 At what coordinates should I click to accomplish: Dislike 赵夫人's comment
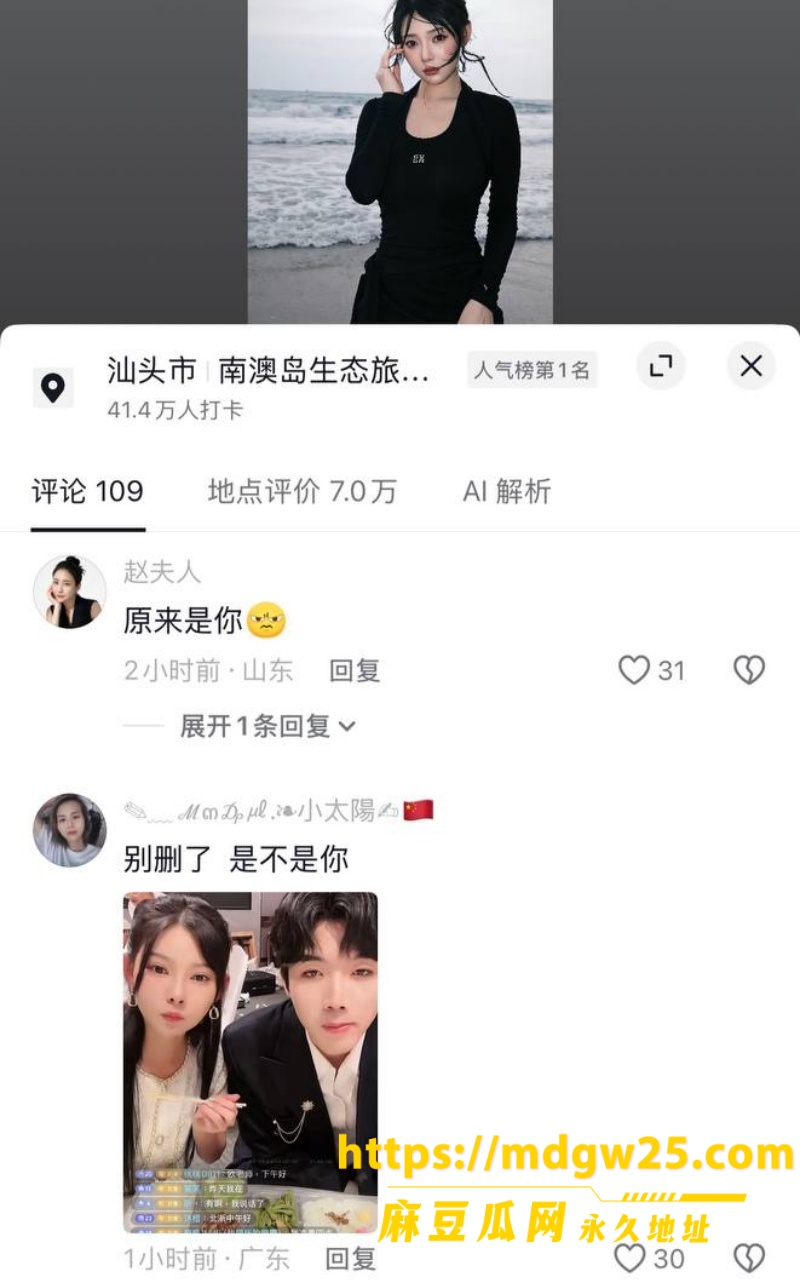749,670
